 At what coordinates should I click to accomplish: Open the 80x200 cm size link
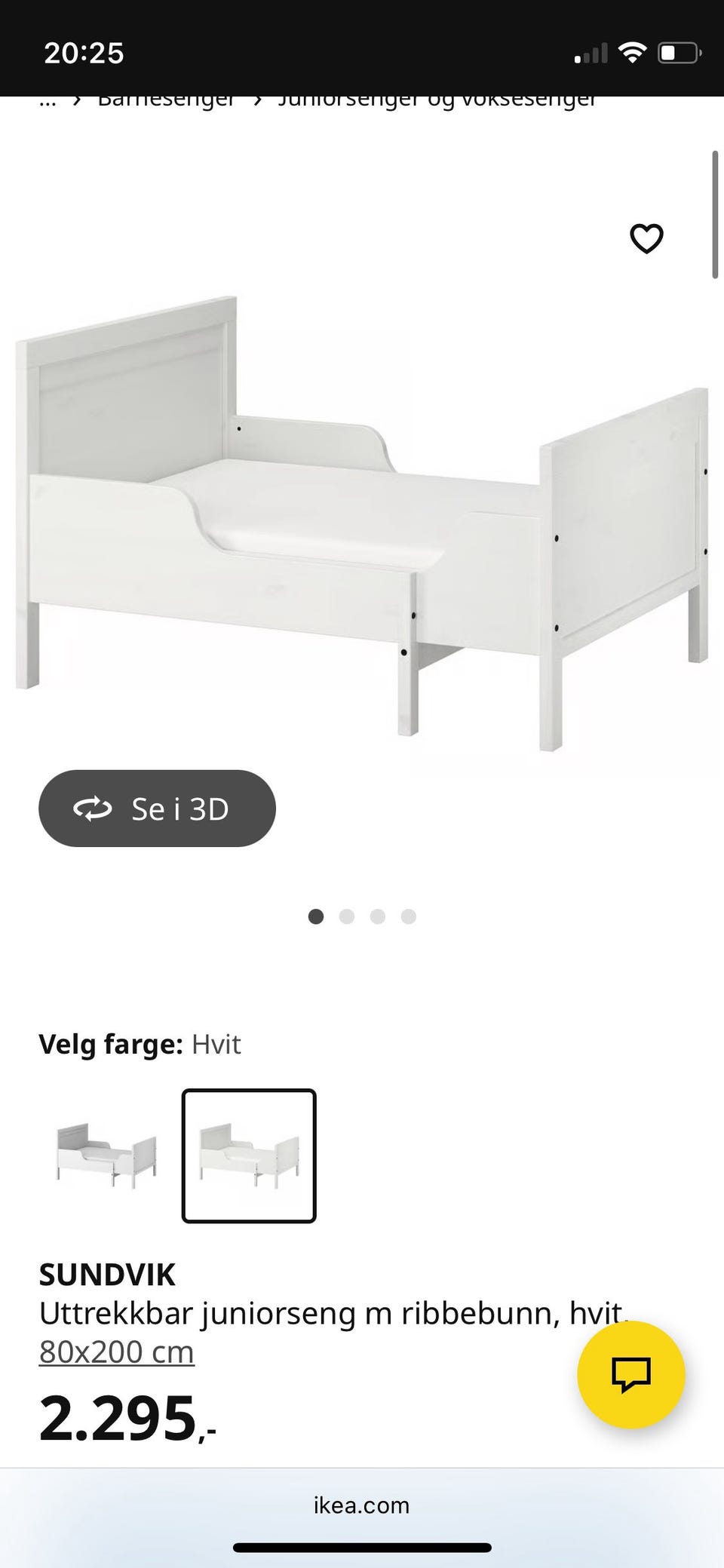coord(115,1351)
